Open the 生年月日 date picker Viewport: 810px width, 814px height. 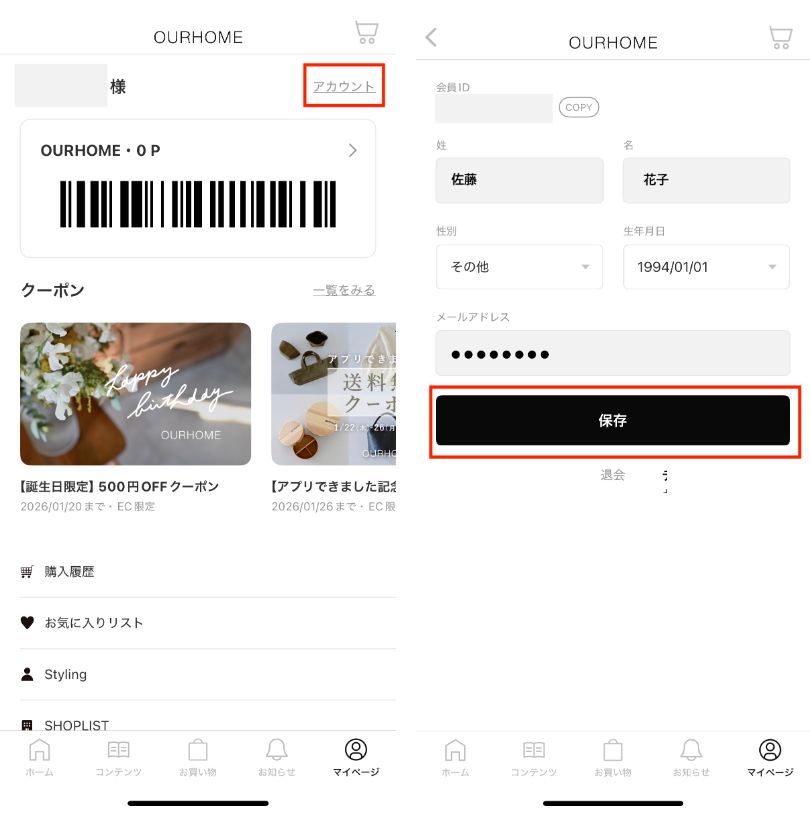pos(706,267)
